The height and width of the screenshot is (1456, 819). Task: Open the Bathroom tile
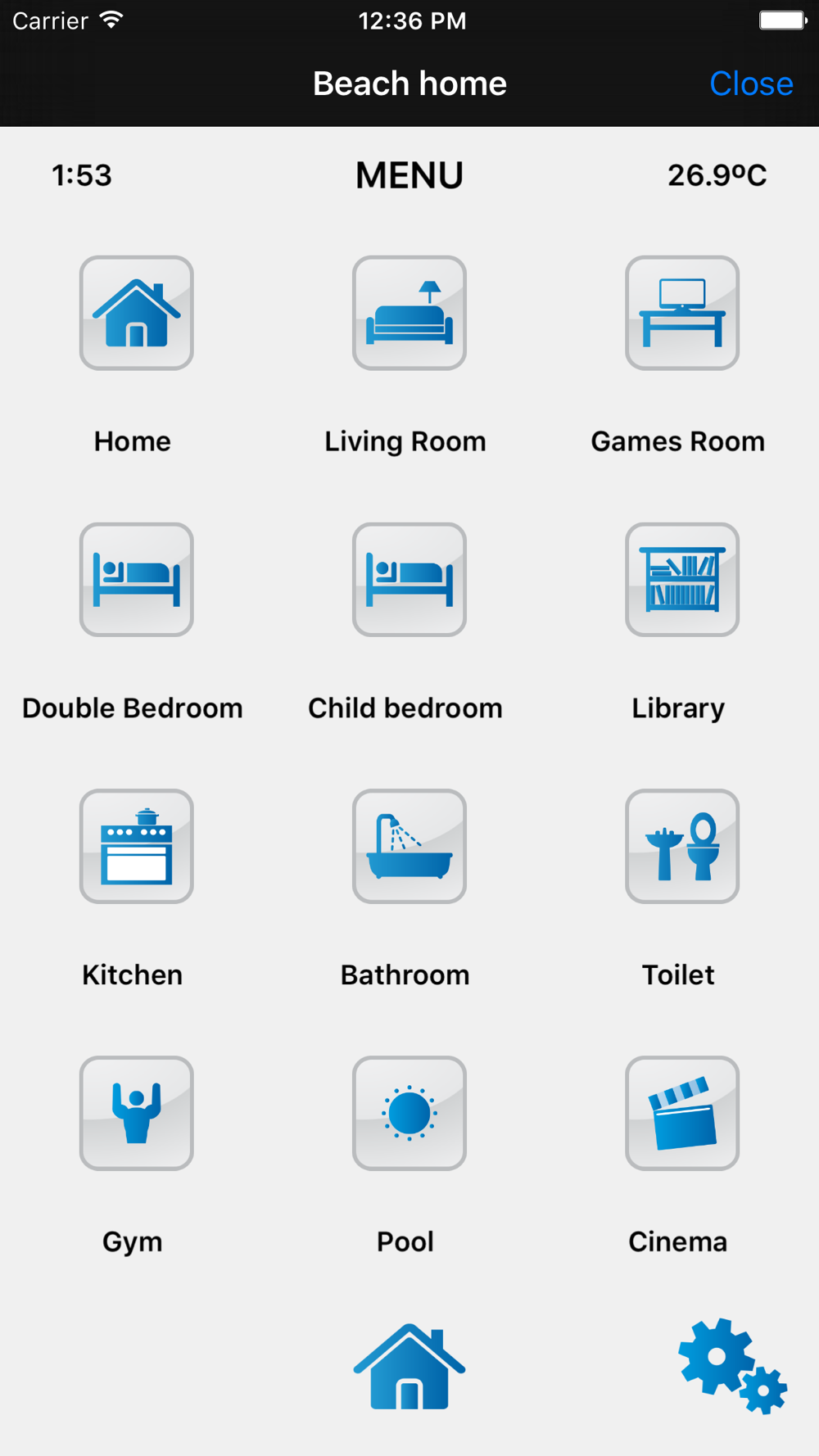coord(409,846)
